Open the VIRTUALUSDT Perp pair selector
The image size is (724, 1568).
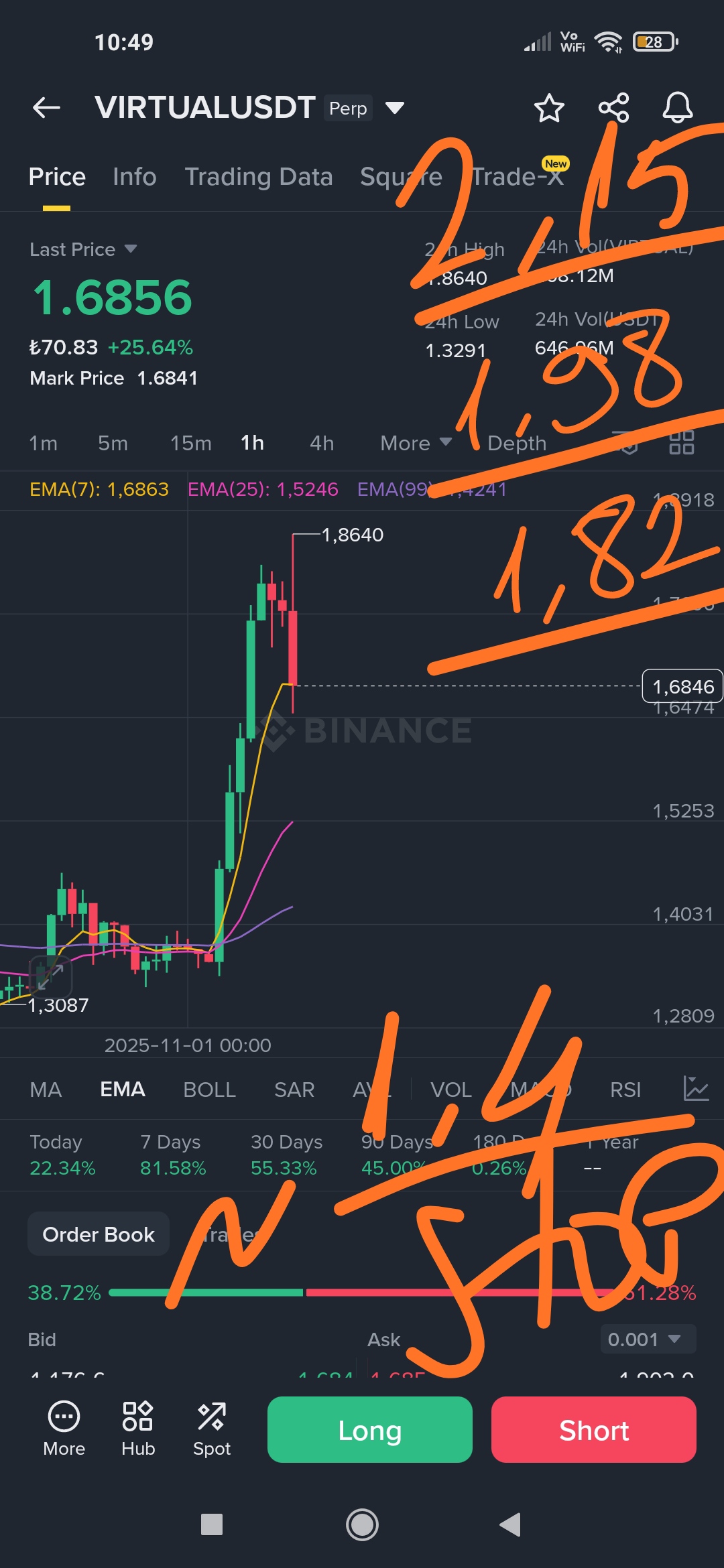[395, 108]
